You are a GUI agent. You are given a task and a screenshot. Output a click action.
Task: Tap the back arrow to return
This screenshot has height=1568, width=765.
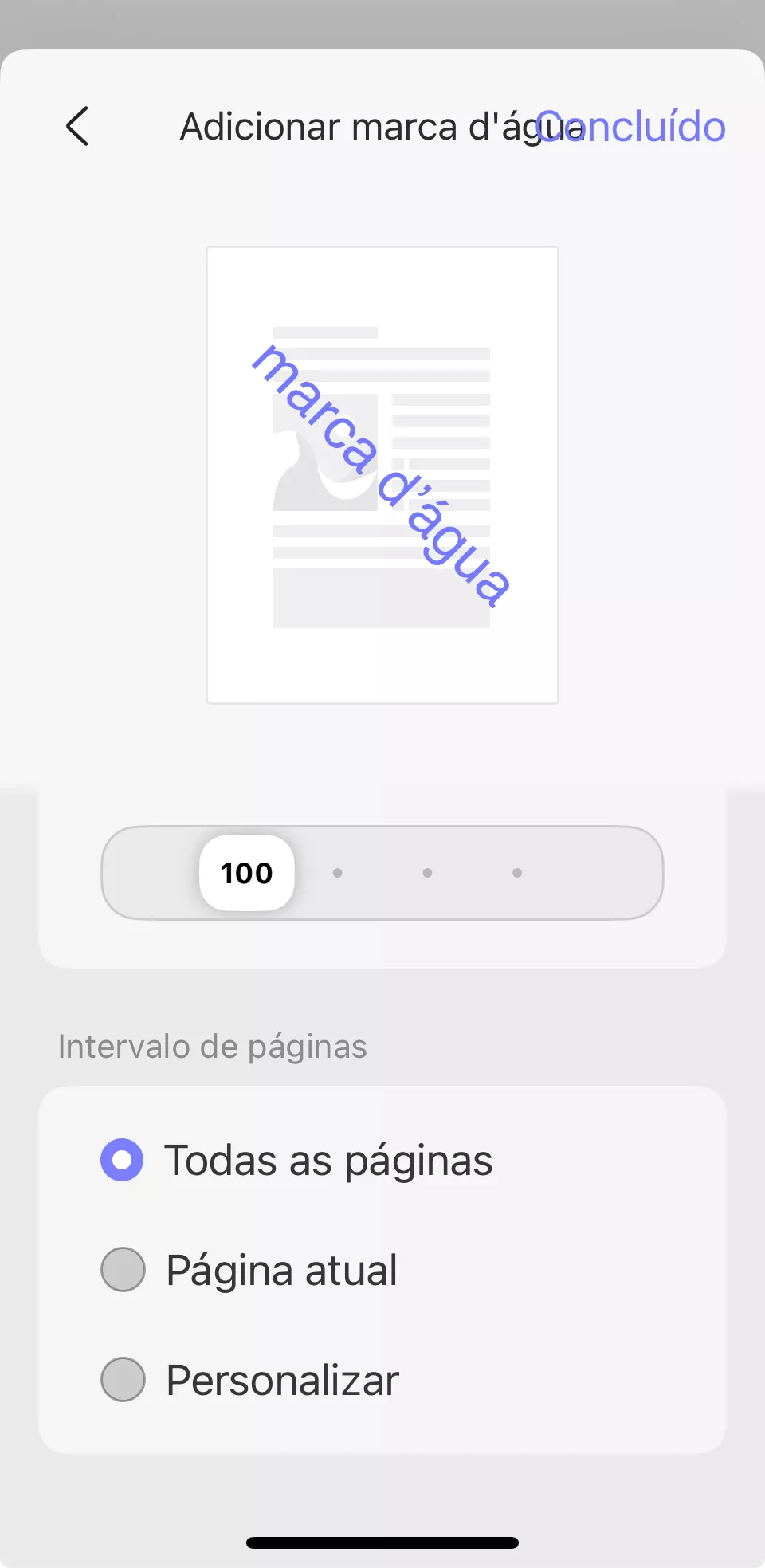coord(77,127)
